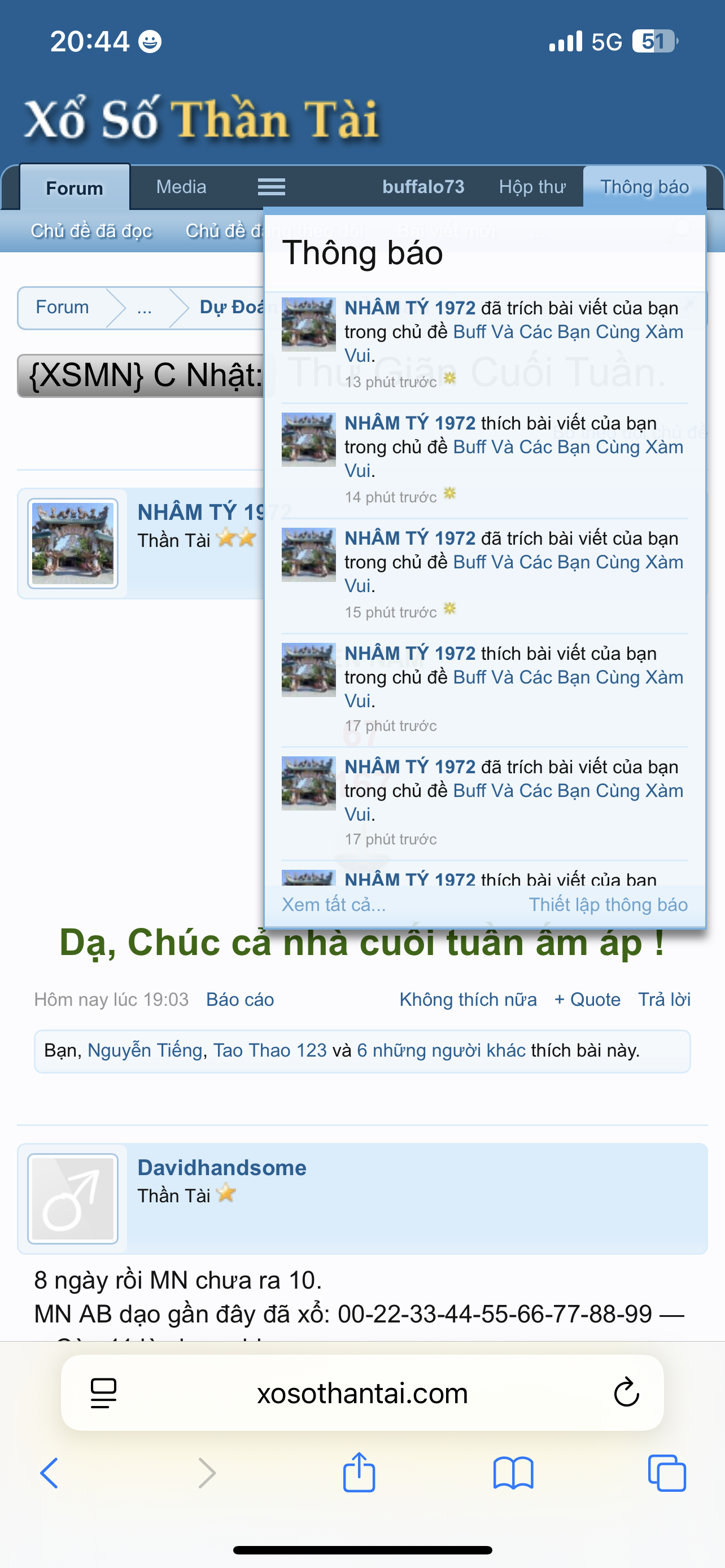Go back in Safari
725x1568 pixels.
[49, 1474]
